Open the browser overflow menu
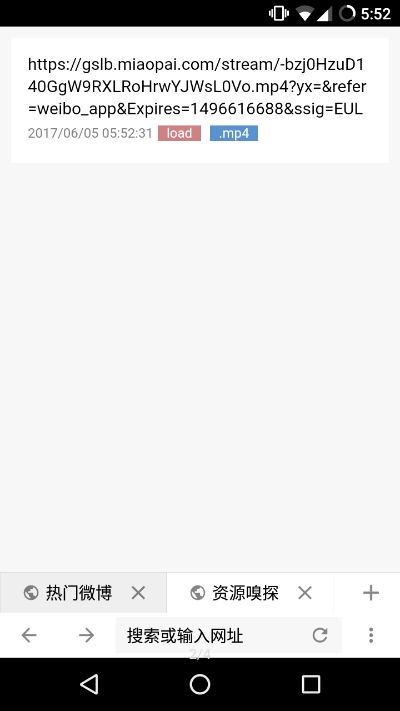 tap(371, 635)
